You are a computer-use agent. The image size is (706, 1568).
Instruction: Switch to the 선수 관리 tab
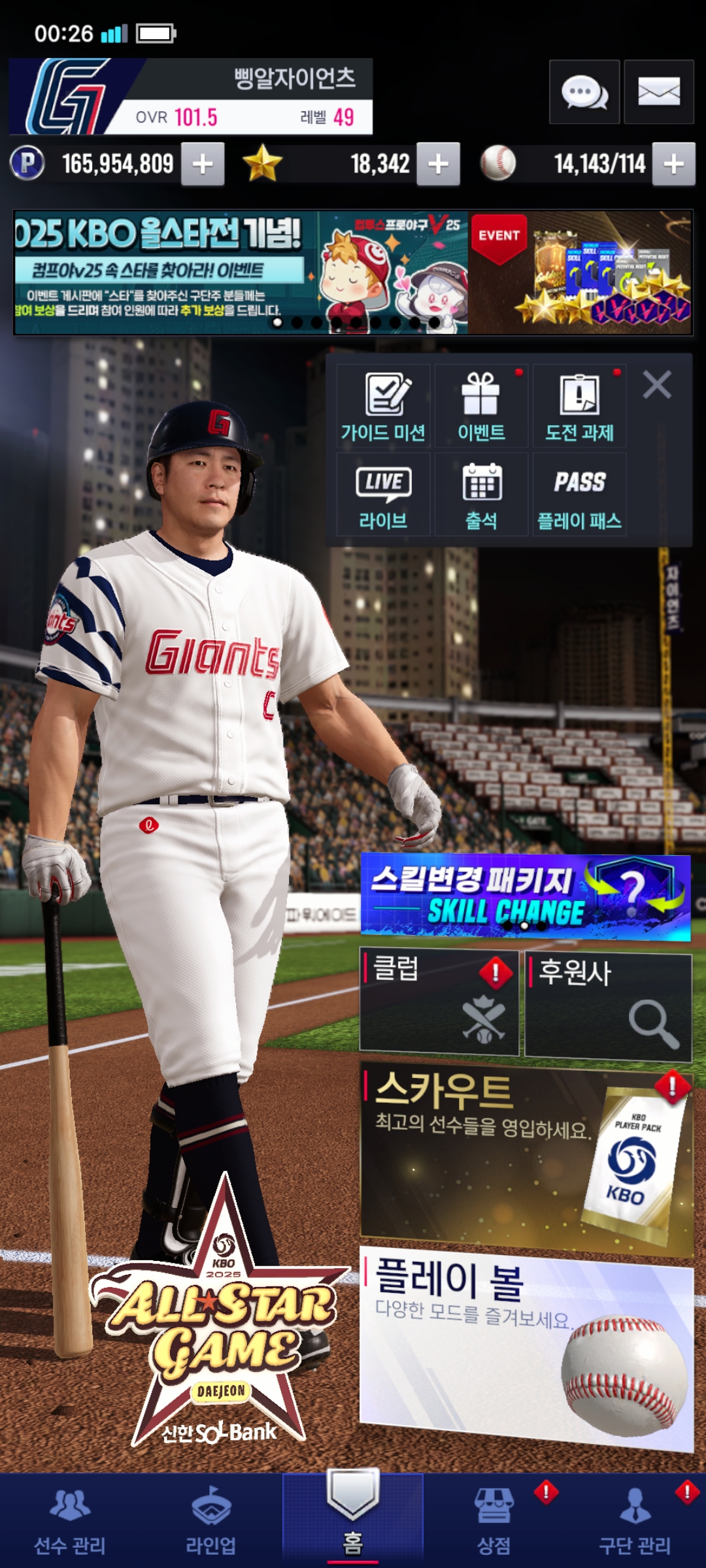(x=70, y=1522)
